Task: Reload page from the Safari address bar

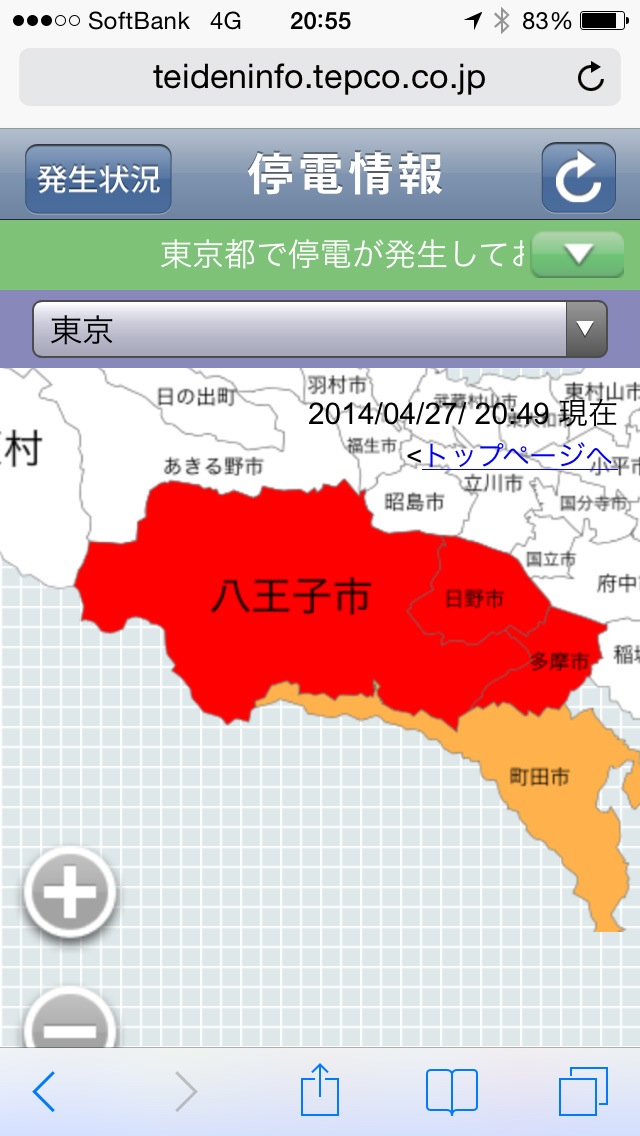Action: click(591, 77)
